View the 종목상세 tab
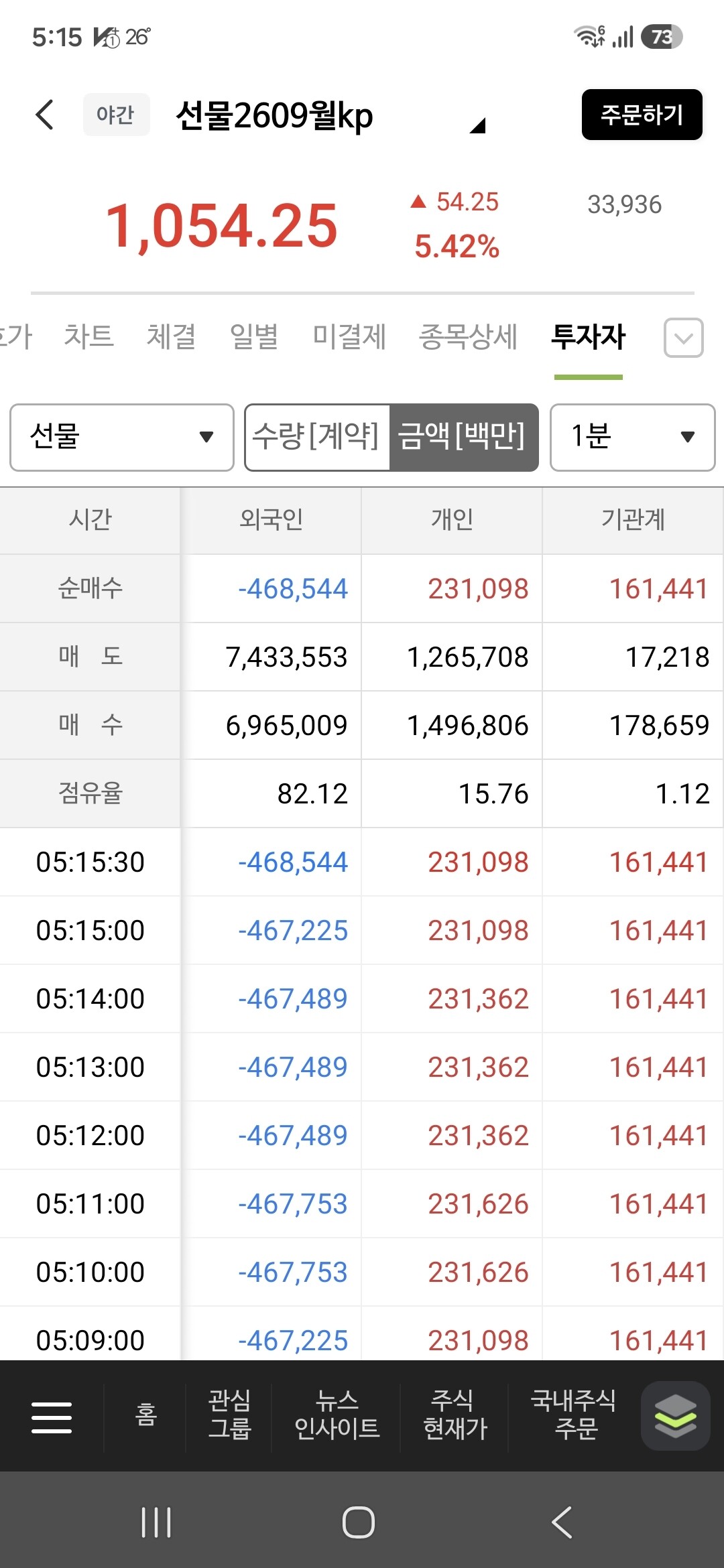 click(468, 336)
